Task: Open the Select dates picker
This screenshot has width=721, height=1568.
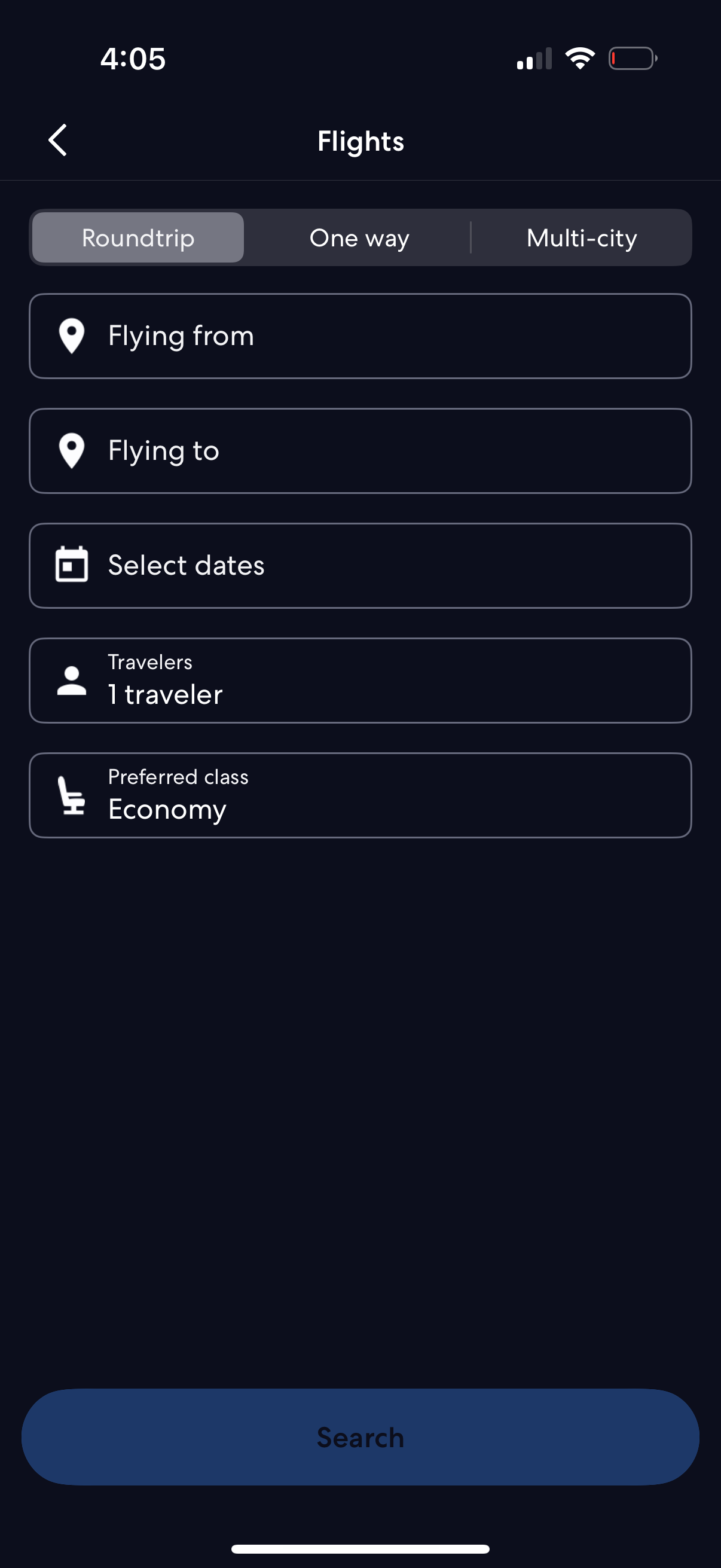Action: point(360,565)
